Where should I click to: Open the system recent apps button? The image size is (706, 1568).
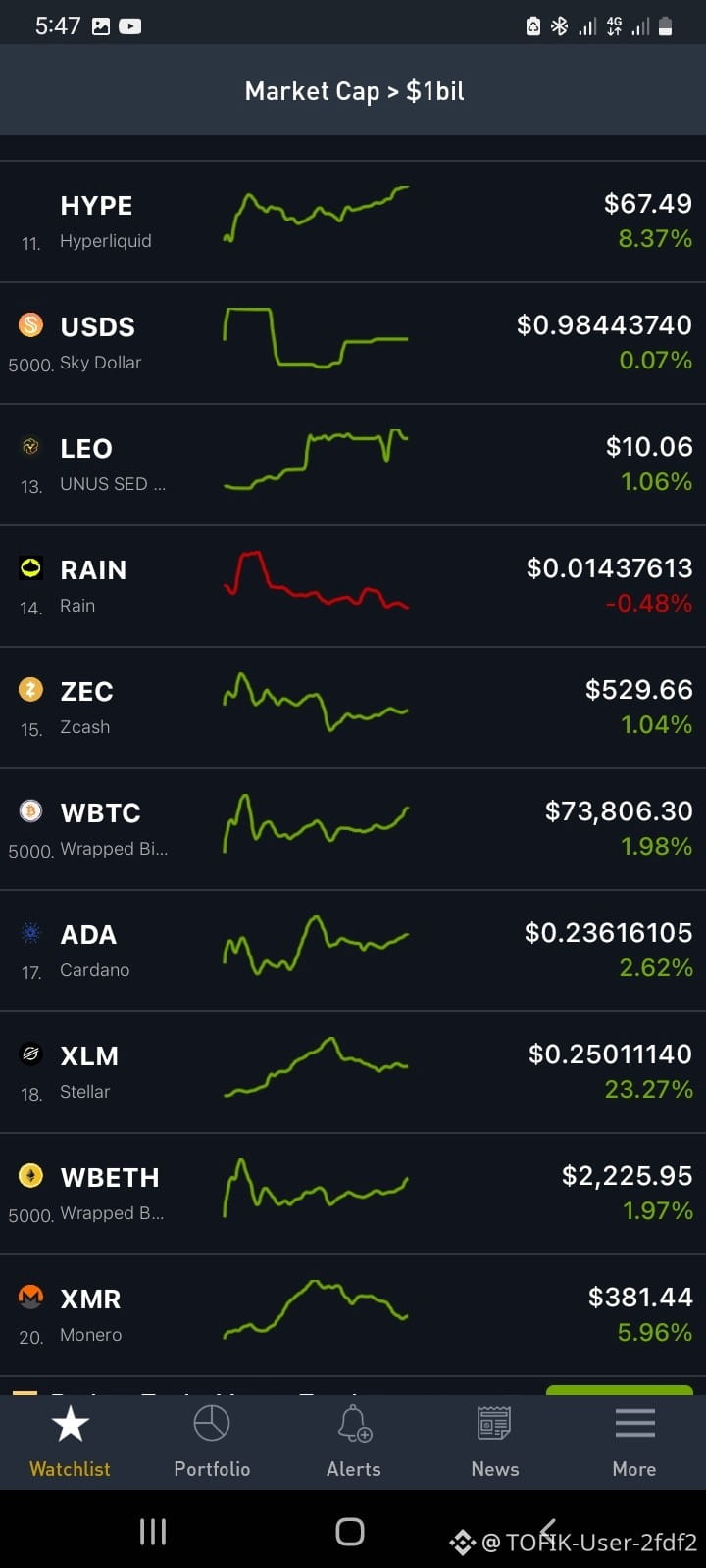(153, 1531)
